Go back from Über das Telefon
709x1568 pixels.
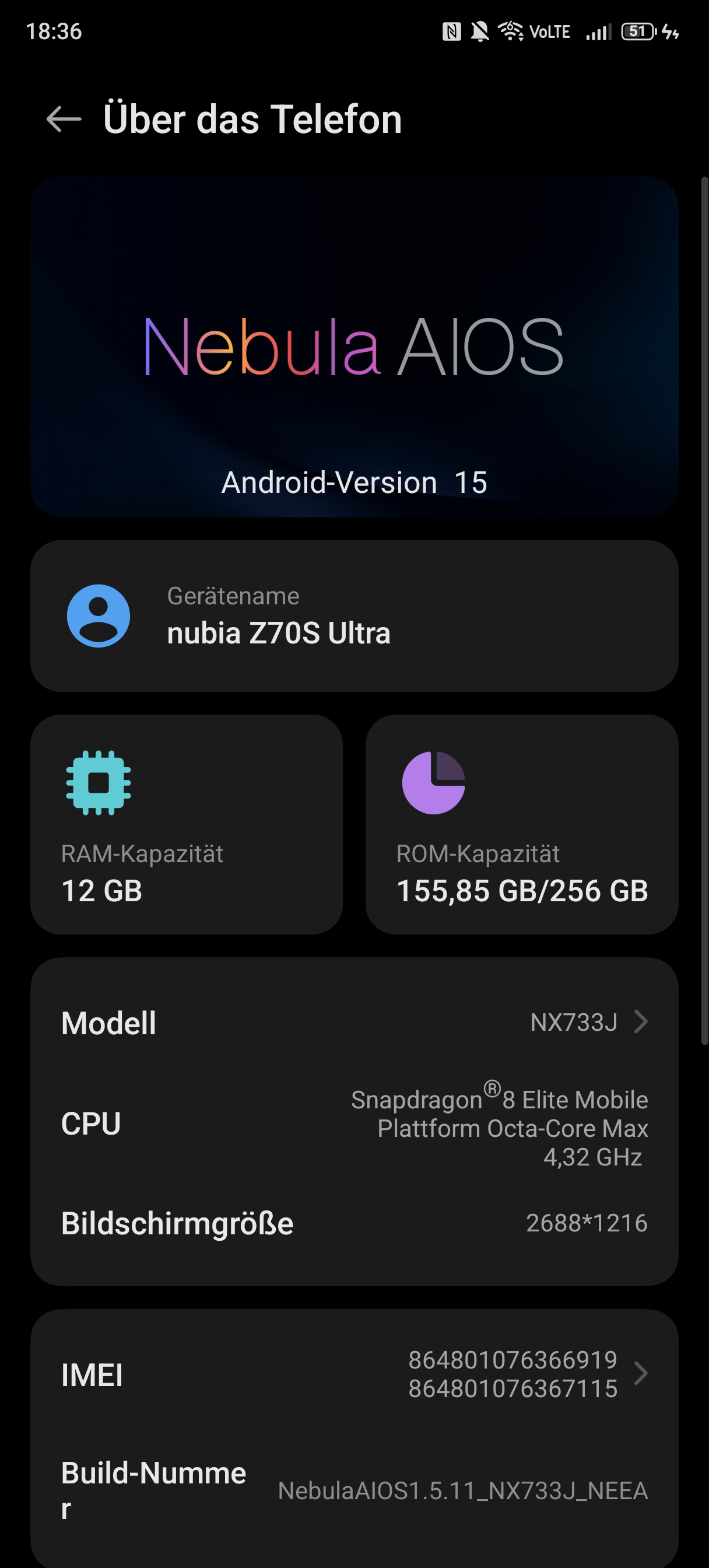(x=64, y=118)
